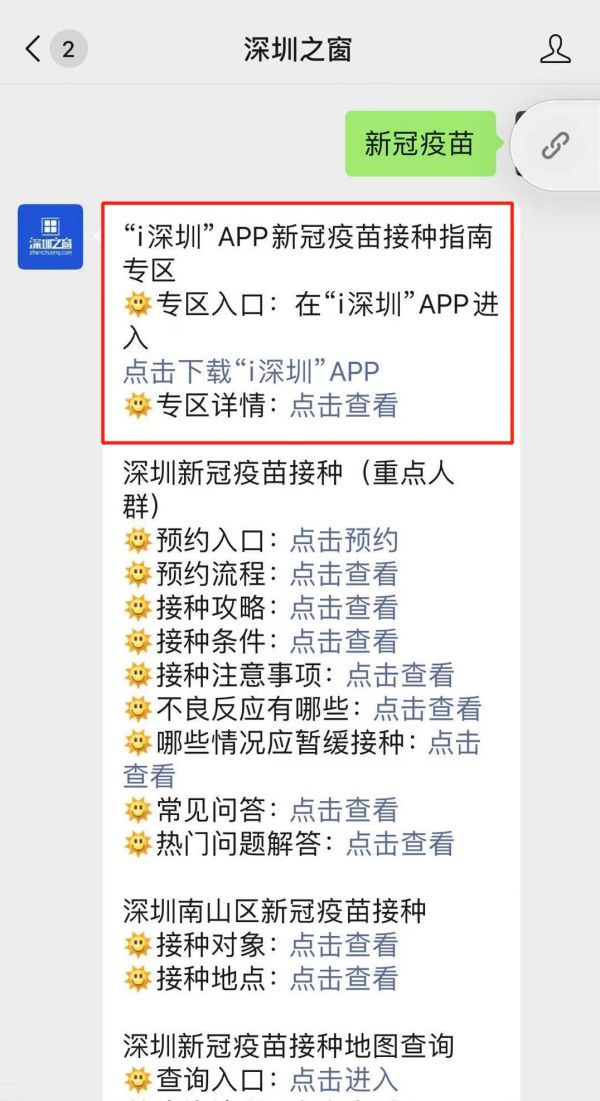Open link for 哪些情况应暂缓接种
The width and height of the screenshot is (600, 1101).
[454, 743]
